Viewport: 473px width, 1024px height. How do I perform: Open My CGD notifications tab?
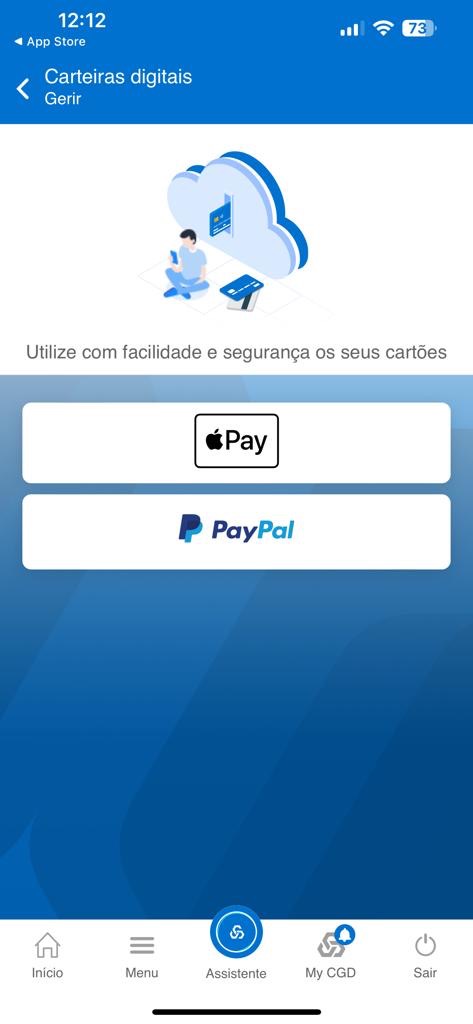[x=331, y=953]
